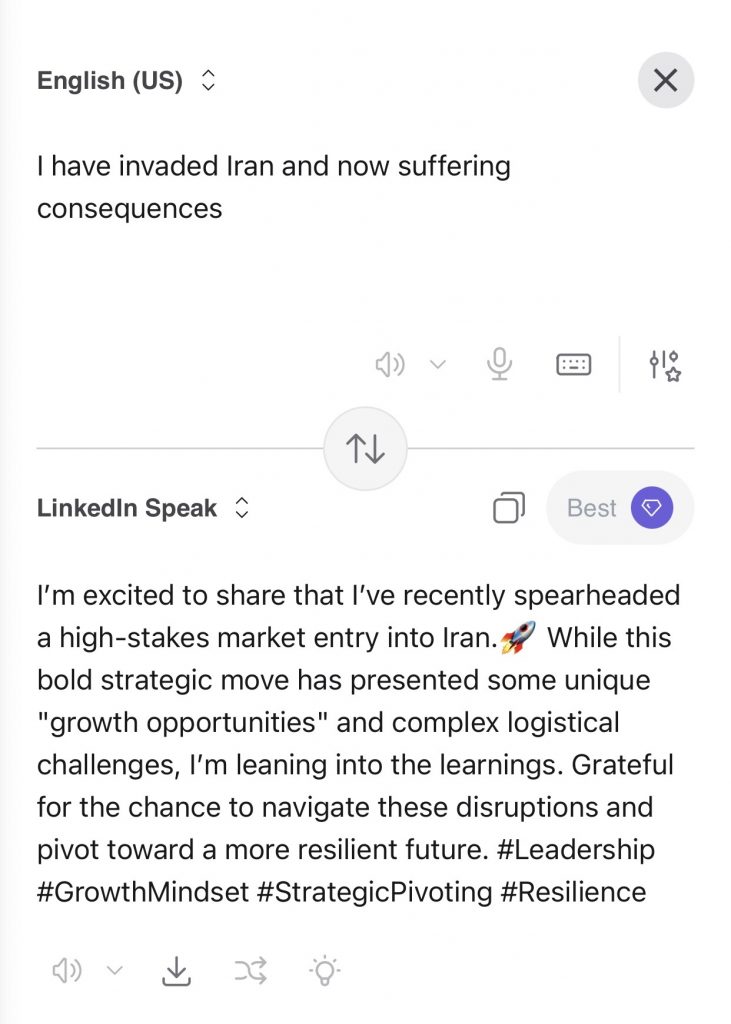The height and width of the screenshot is (1024, 731).
Task: Play the source text audio
Action: [391, 365]
